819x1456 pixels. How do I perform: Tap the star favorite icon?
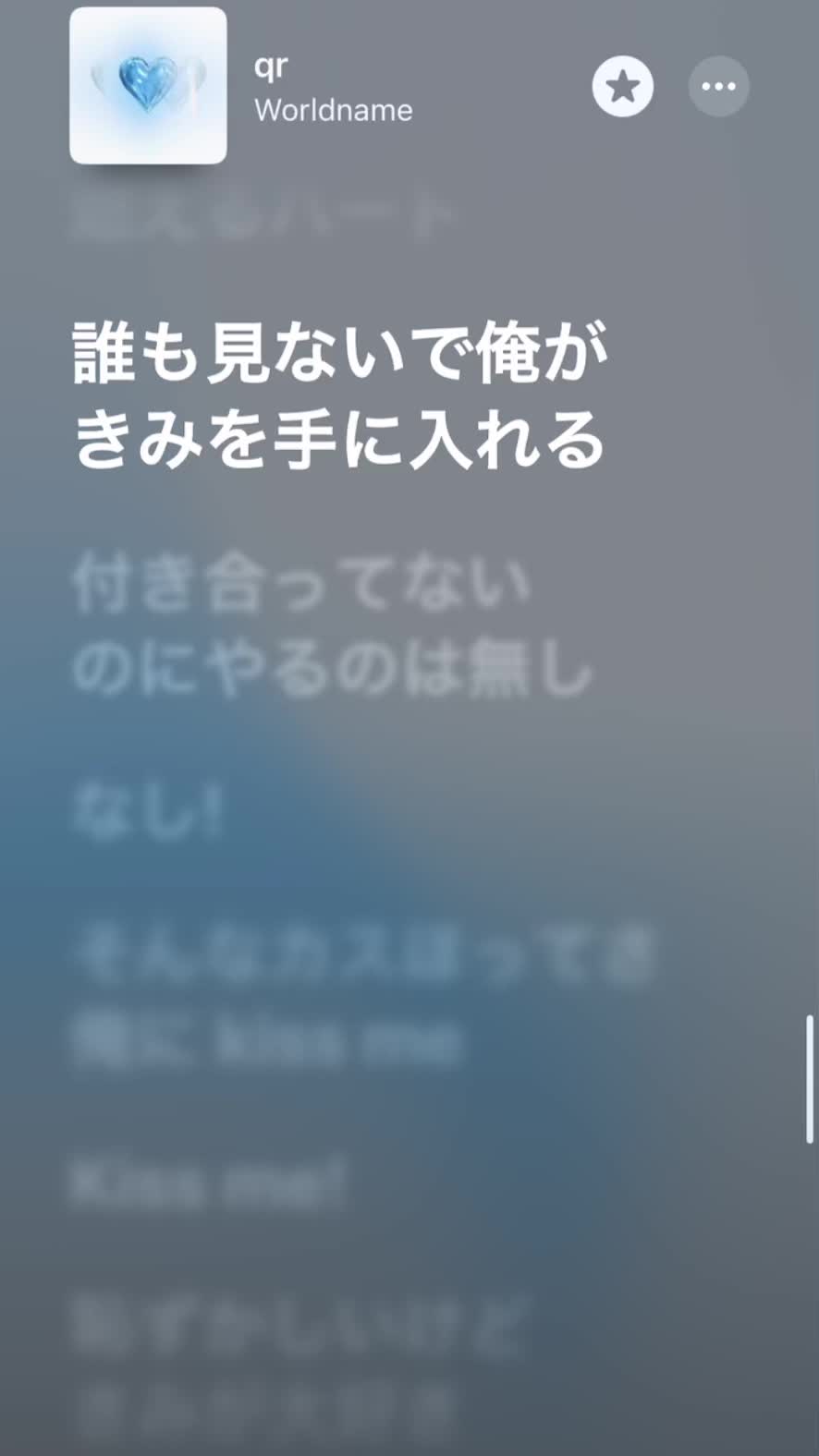(x=623, y=87)
